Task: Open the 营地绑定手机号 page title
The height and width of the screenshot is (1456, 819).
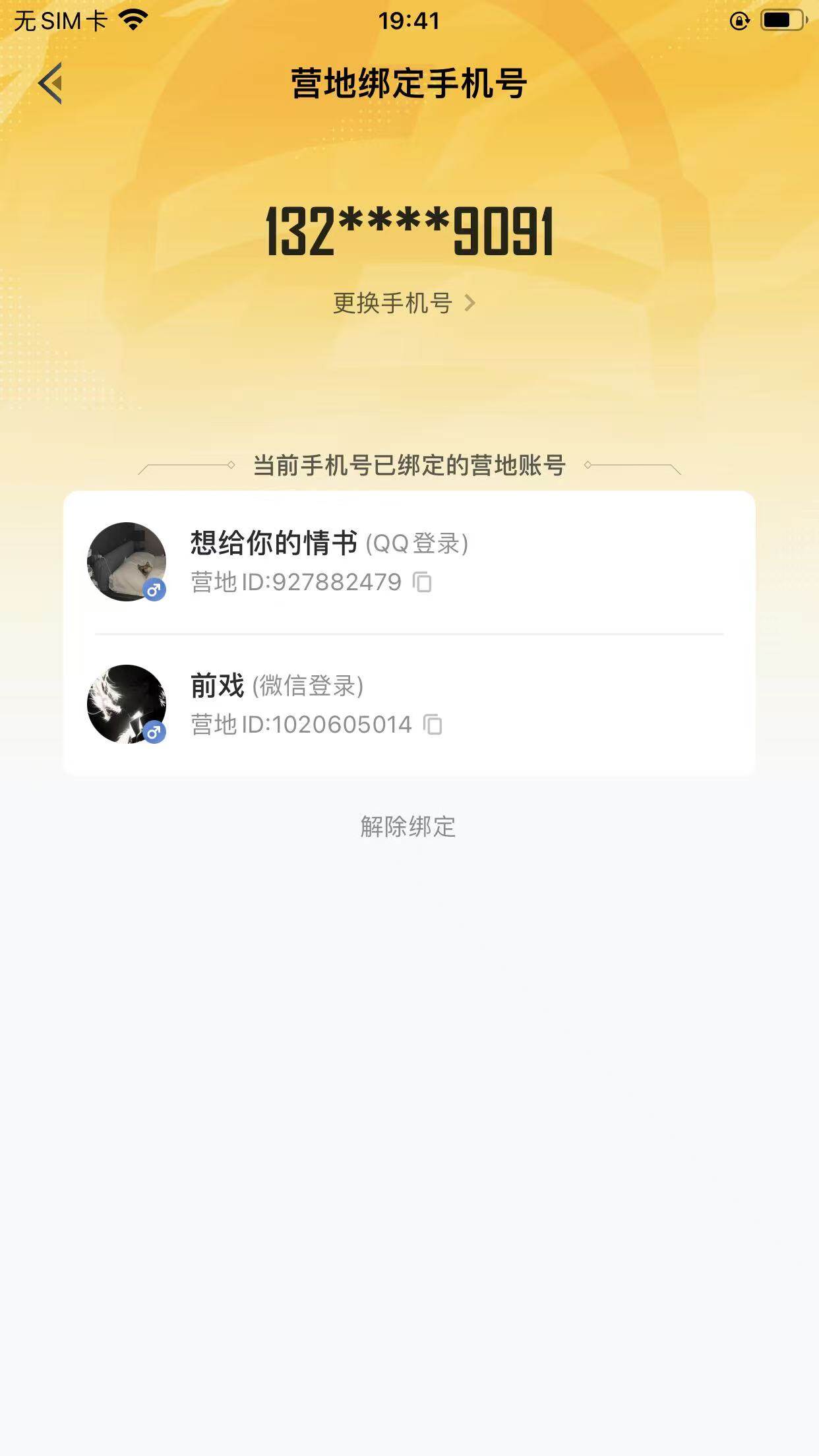Action: click(x=409, y=84)
